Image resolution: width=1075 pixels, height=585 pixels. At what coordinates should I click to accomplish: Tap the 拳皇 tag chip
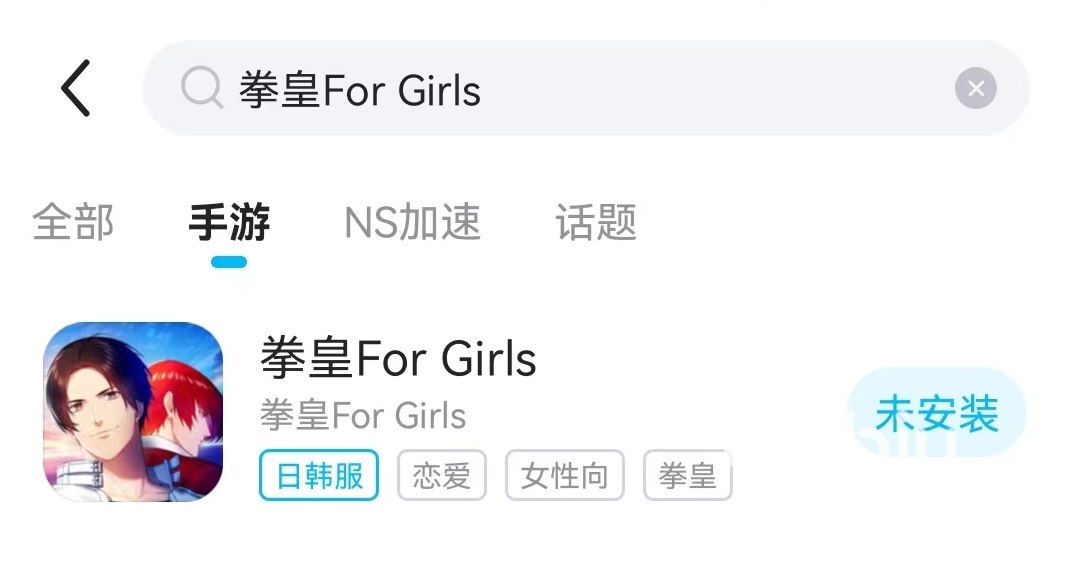[x=688, y=476]
